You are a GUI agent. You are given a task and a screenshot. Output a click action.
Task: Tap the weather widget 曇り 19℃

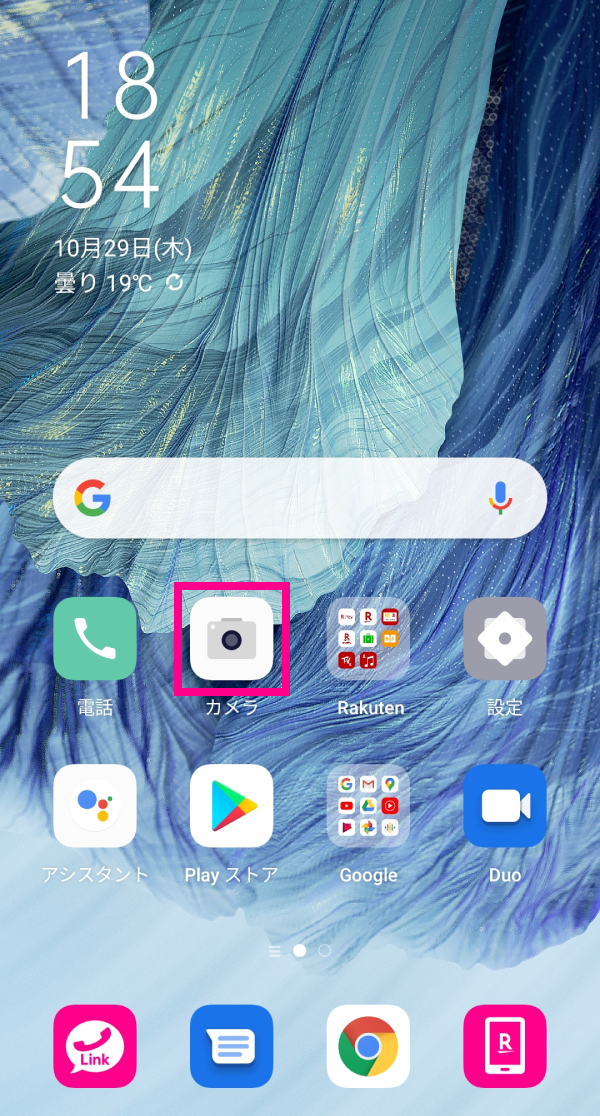click(105, 283)
